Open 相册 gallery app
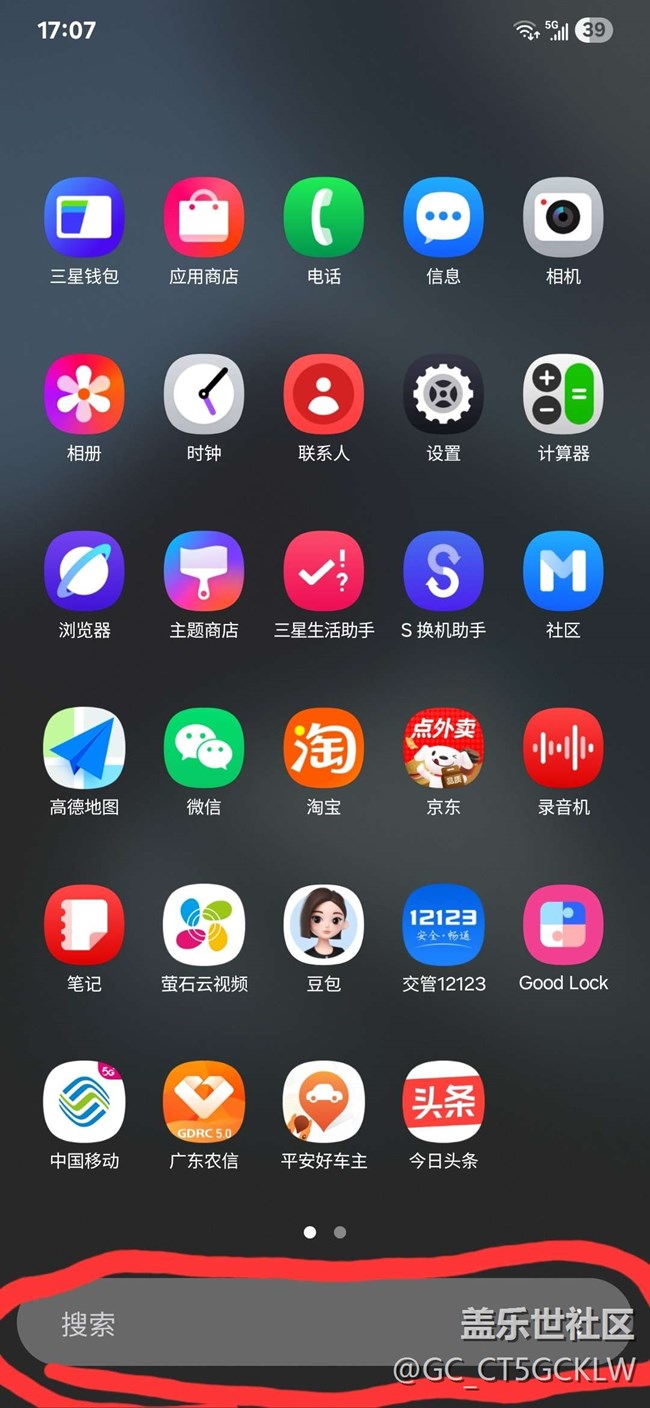Screen dimensions: 650x1408 pos(84,395)
